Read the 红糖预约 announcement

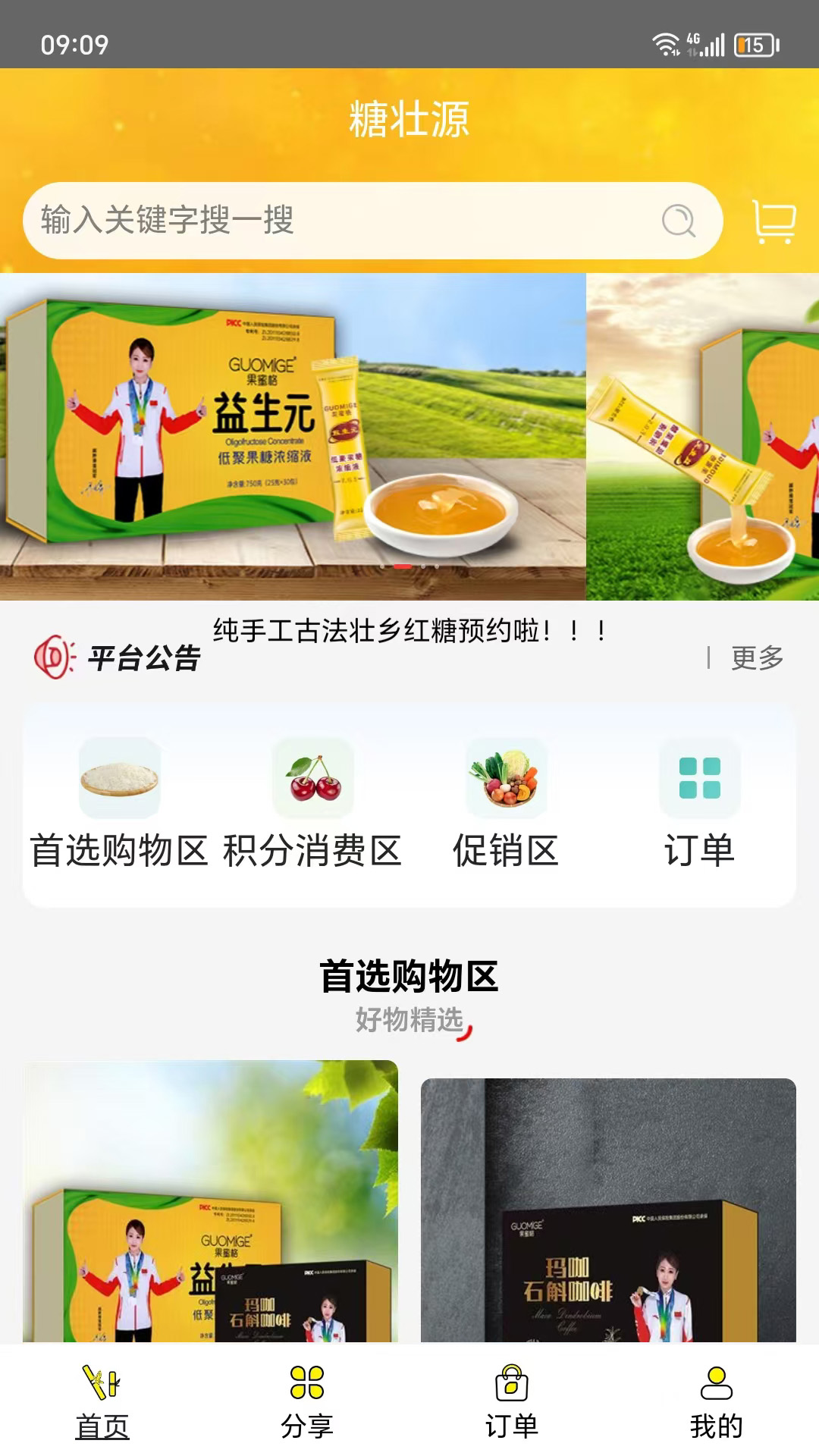point(410,630)
